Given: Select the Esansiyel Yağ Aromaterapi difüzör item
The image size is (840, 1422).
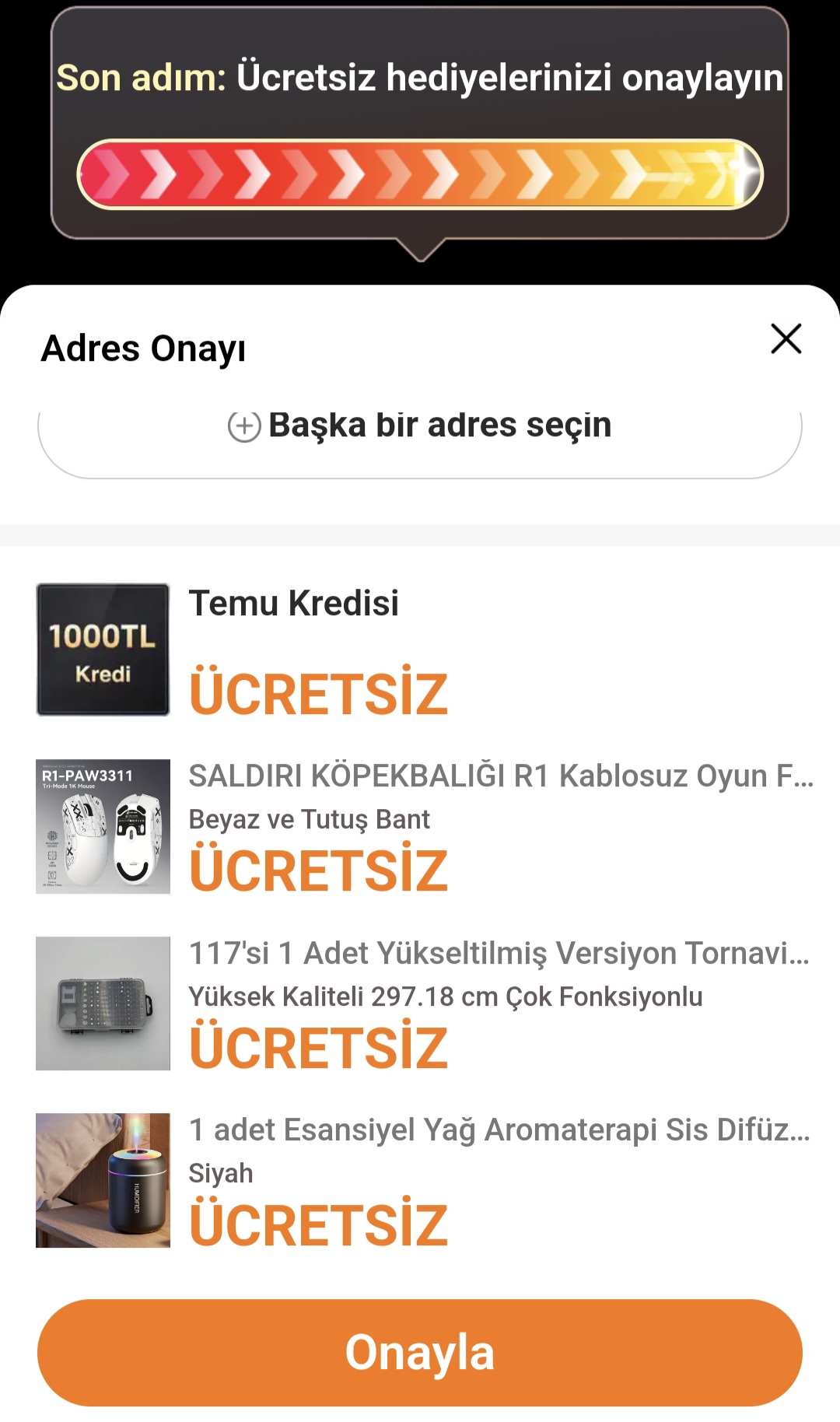Looking at the screenshot, I should [103, 1180].
